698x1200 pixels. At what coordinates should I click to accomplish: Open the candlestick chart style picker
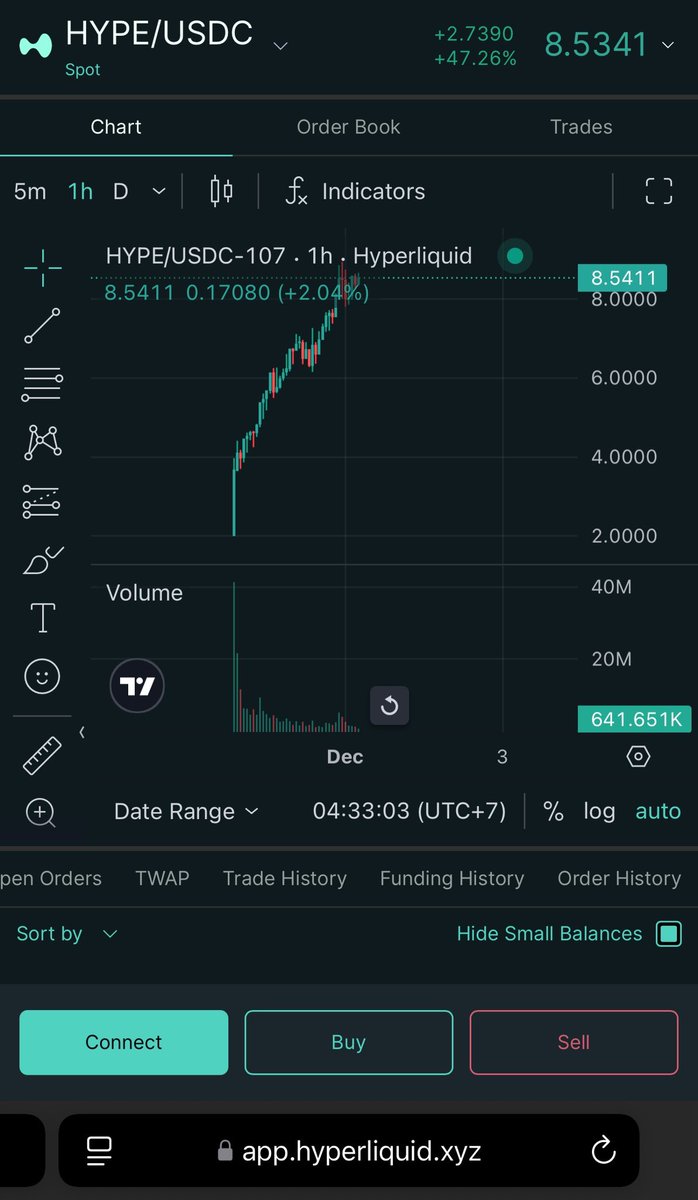221,191
